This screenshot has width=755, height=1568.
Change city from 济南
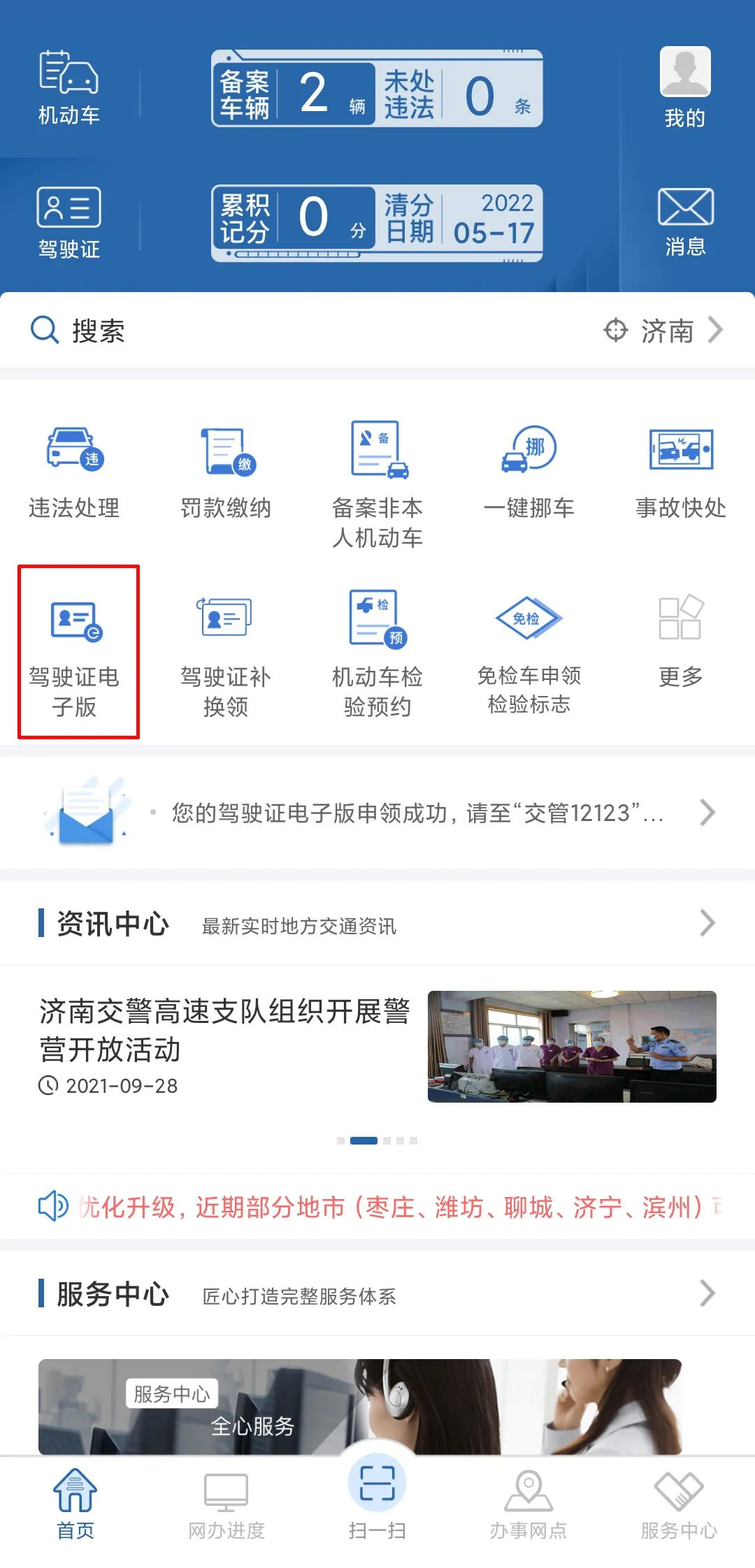(664, 331)
